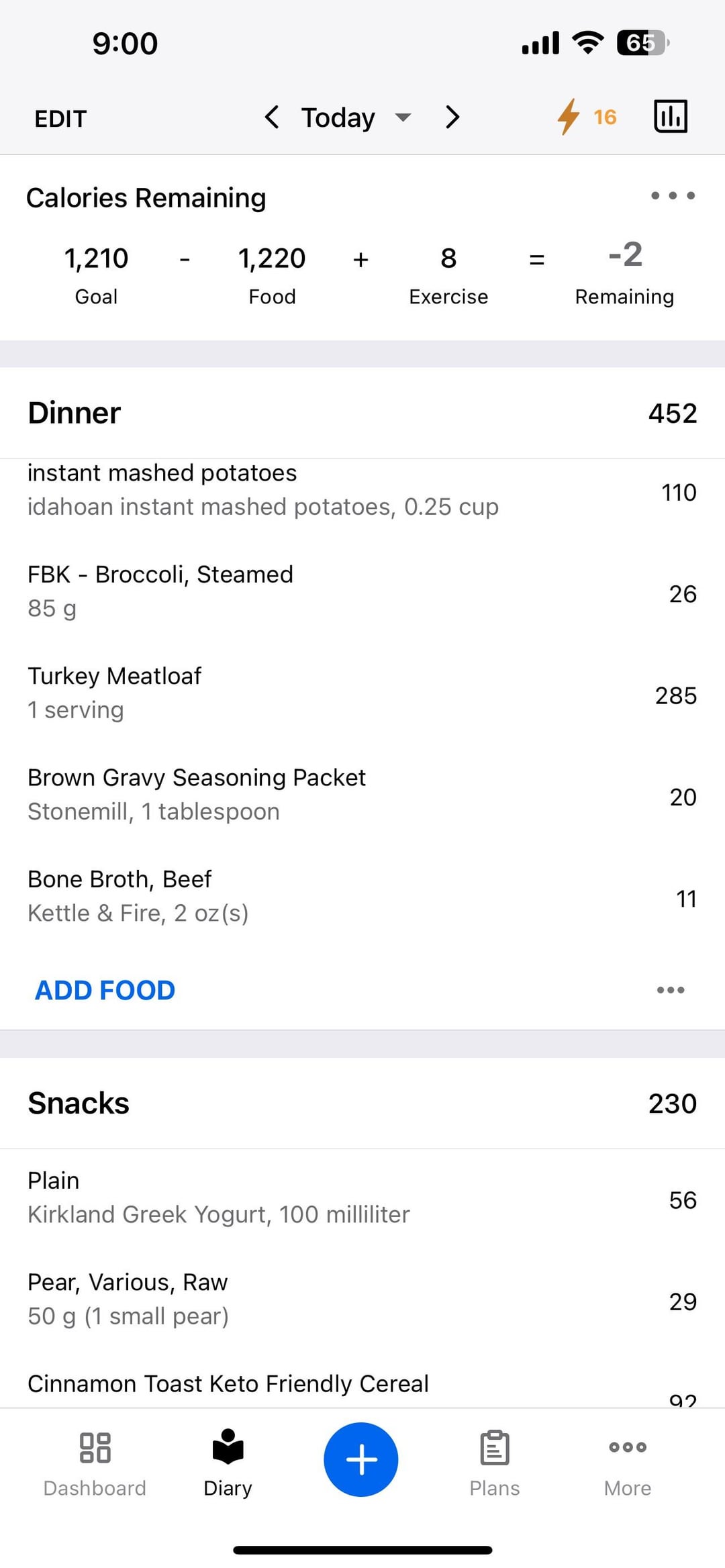Screen dimensions: 725x1568
Task: Tap the blue plus add button
Action: coord(361,1459)
